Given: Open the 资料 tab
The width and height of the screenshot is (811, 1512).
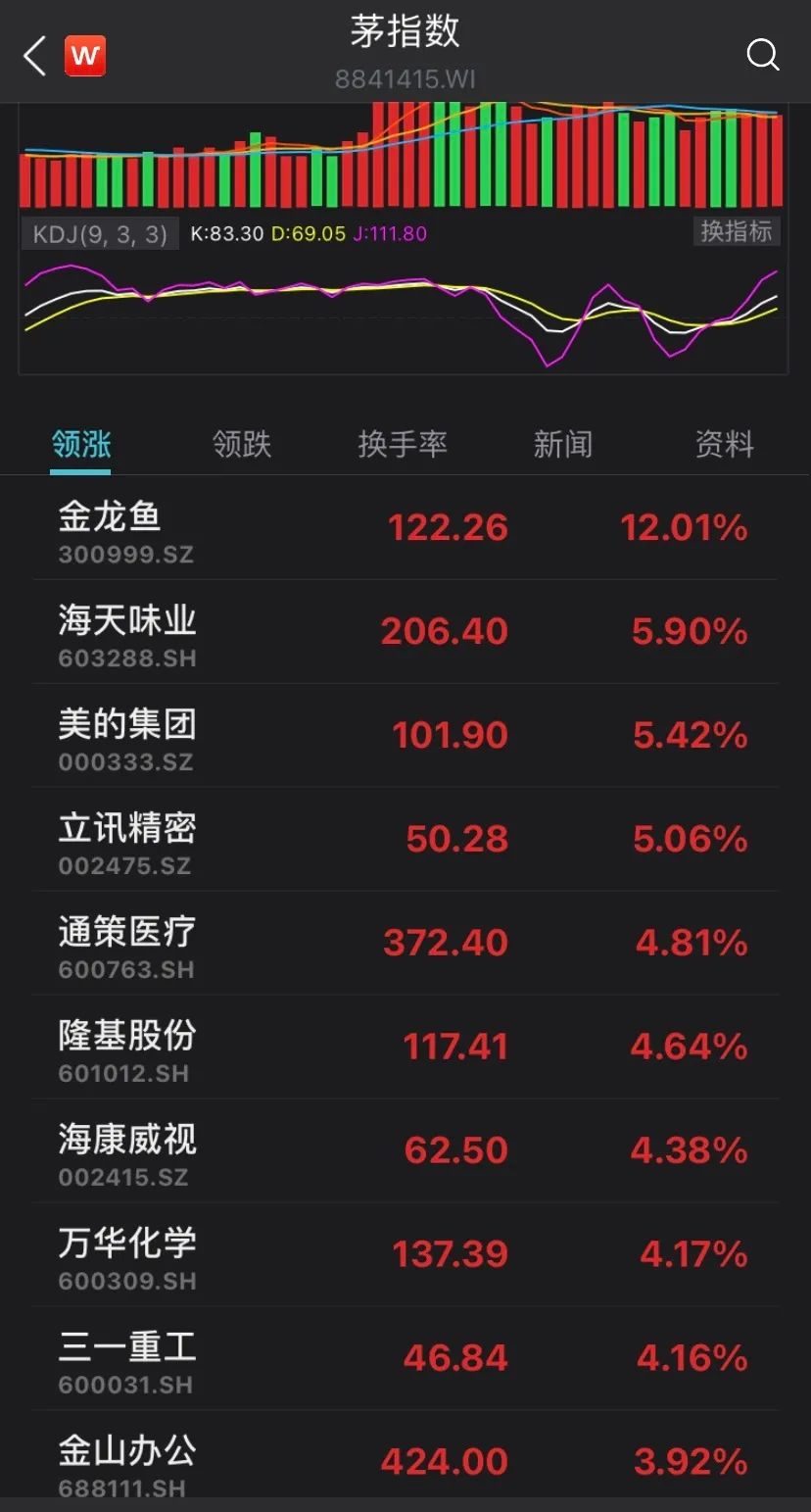Looking at the screenshot, I should (725, 445).
